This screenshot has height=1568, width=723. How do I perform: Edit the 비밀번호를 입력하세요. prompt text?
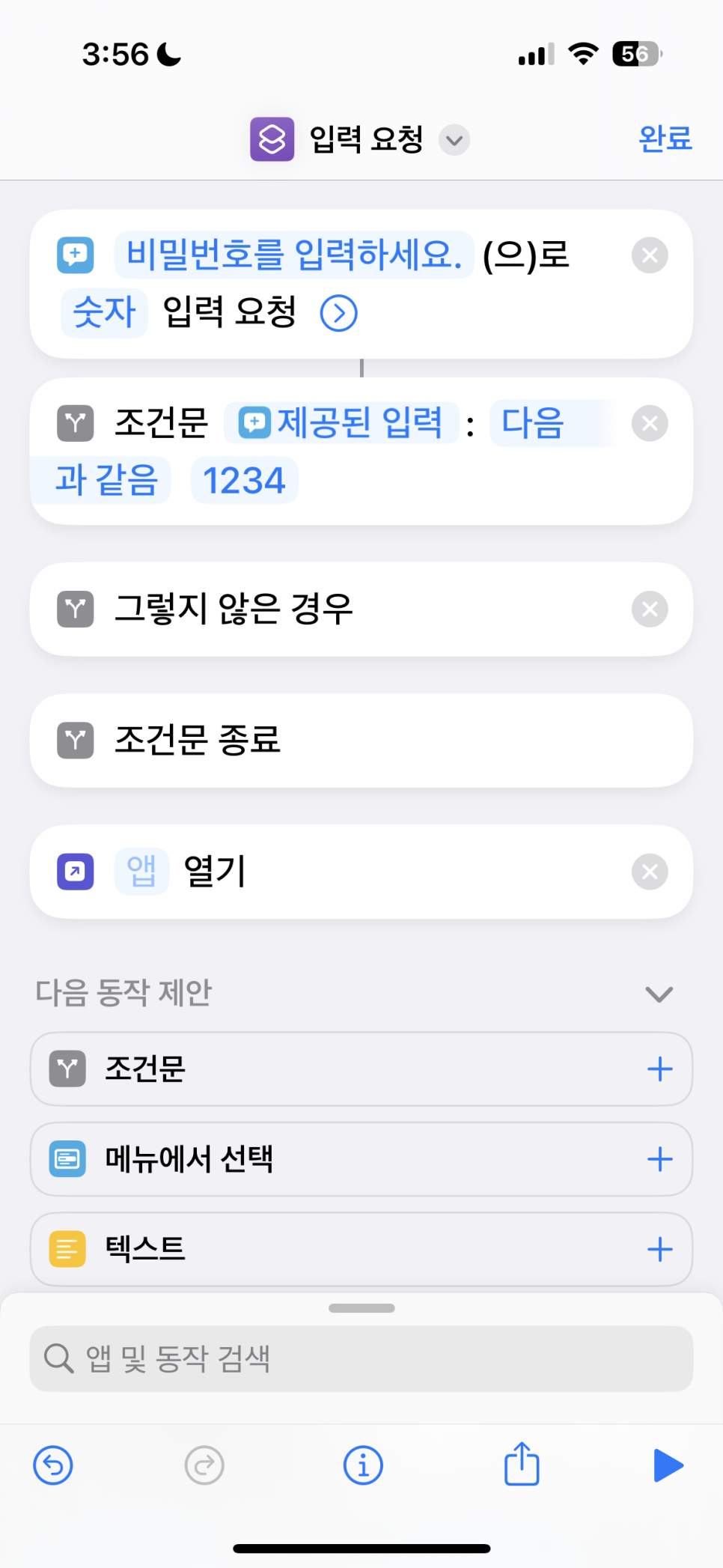tap(293, 255)
